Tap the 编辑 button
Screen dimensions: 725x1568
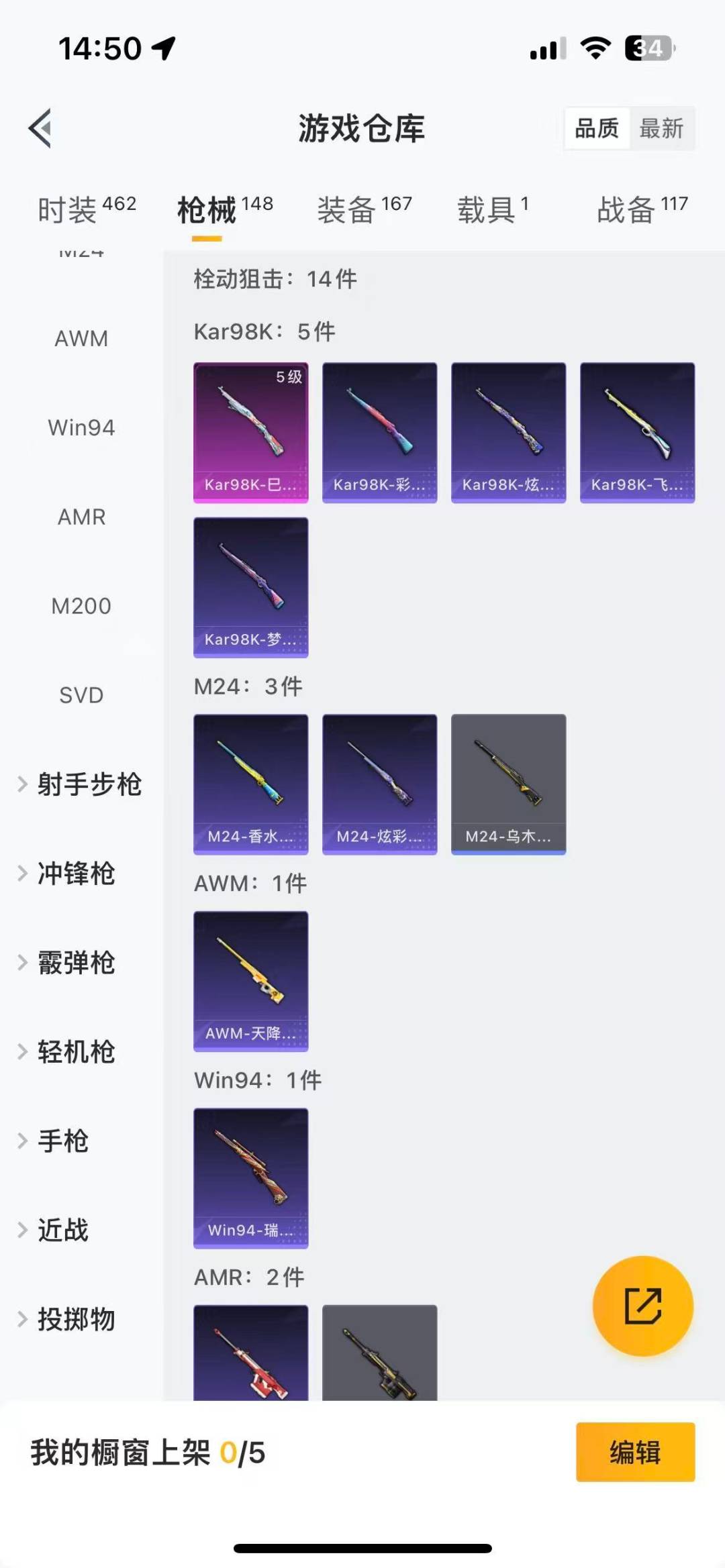[635, 1452]
